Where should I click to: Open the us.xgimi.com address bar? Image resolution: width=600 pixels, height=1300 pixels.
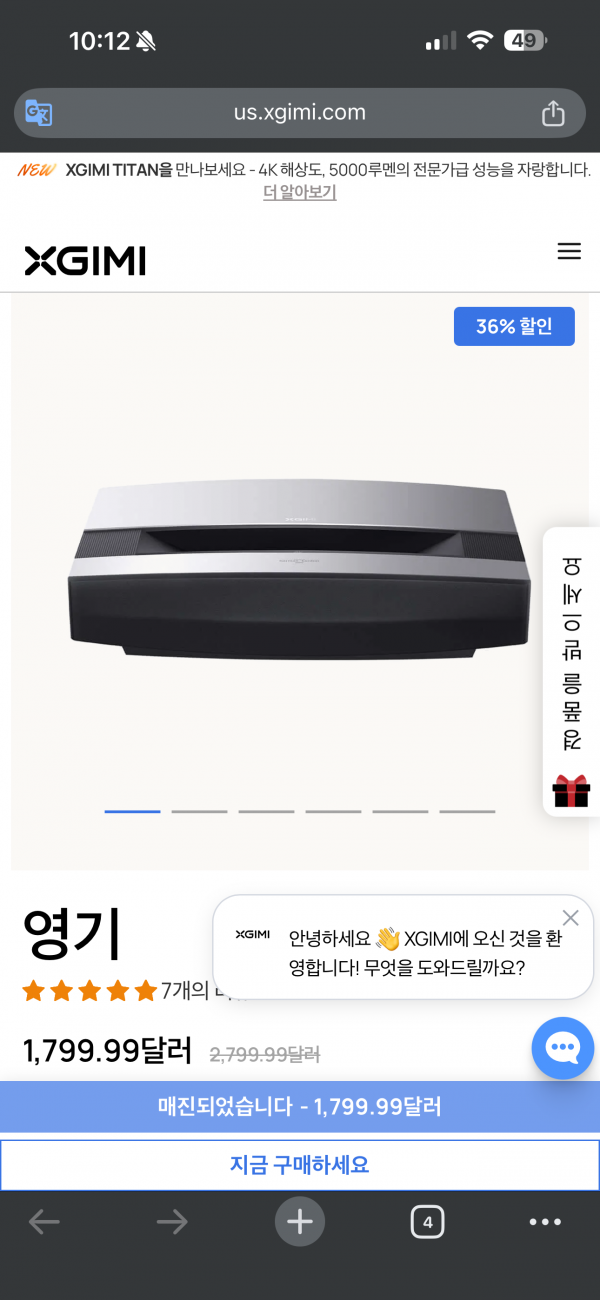click(x=299, y=113)
